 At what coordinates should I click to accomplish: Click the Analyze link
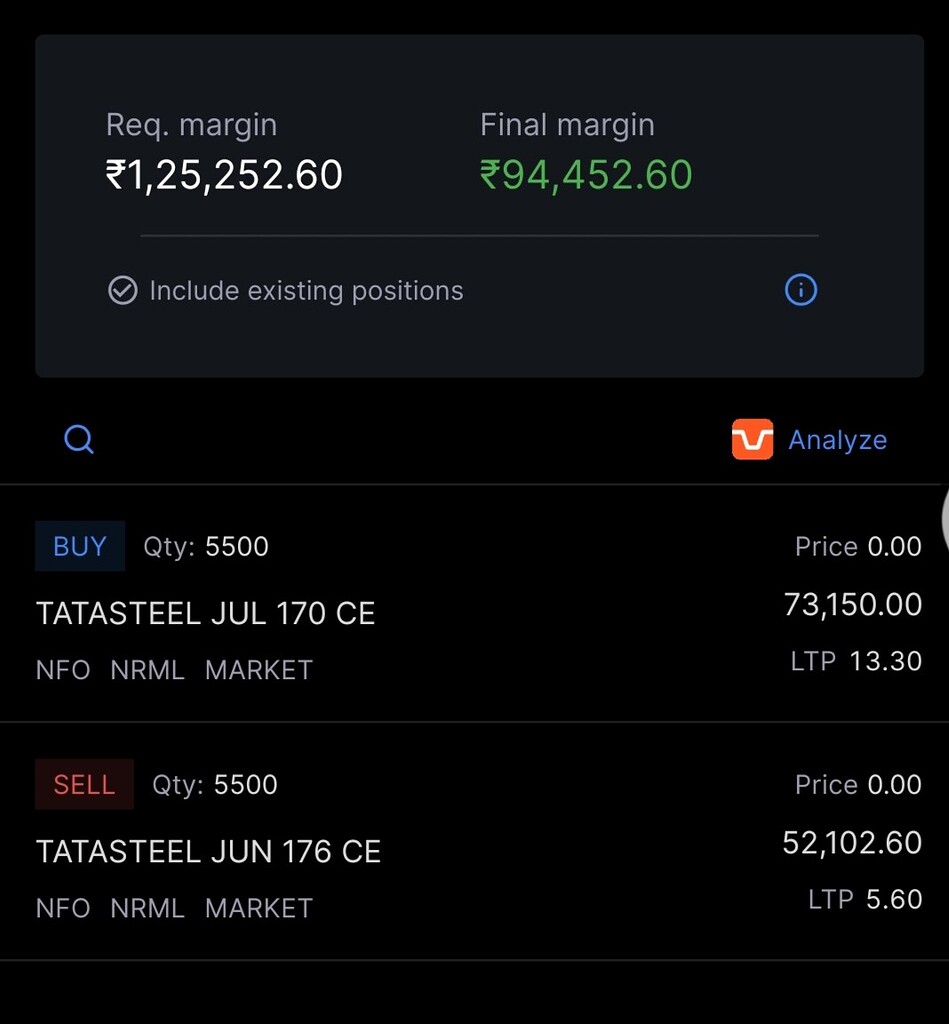pos(838,440)
